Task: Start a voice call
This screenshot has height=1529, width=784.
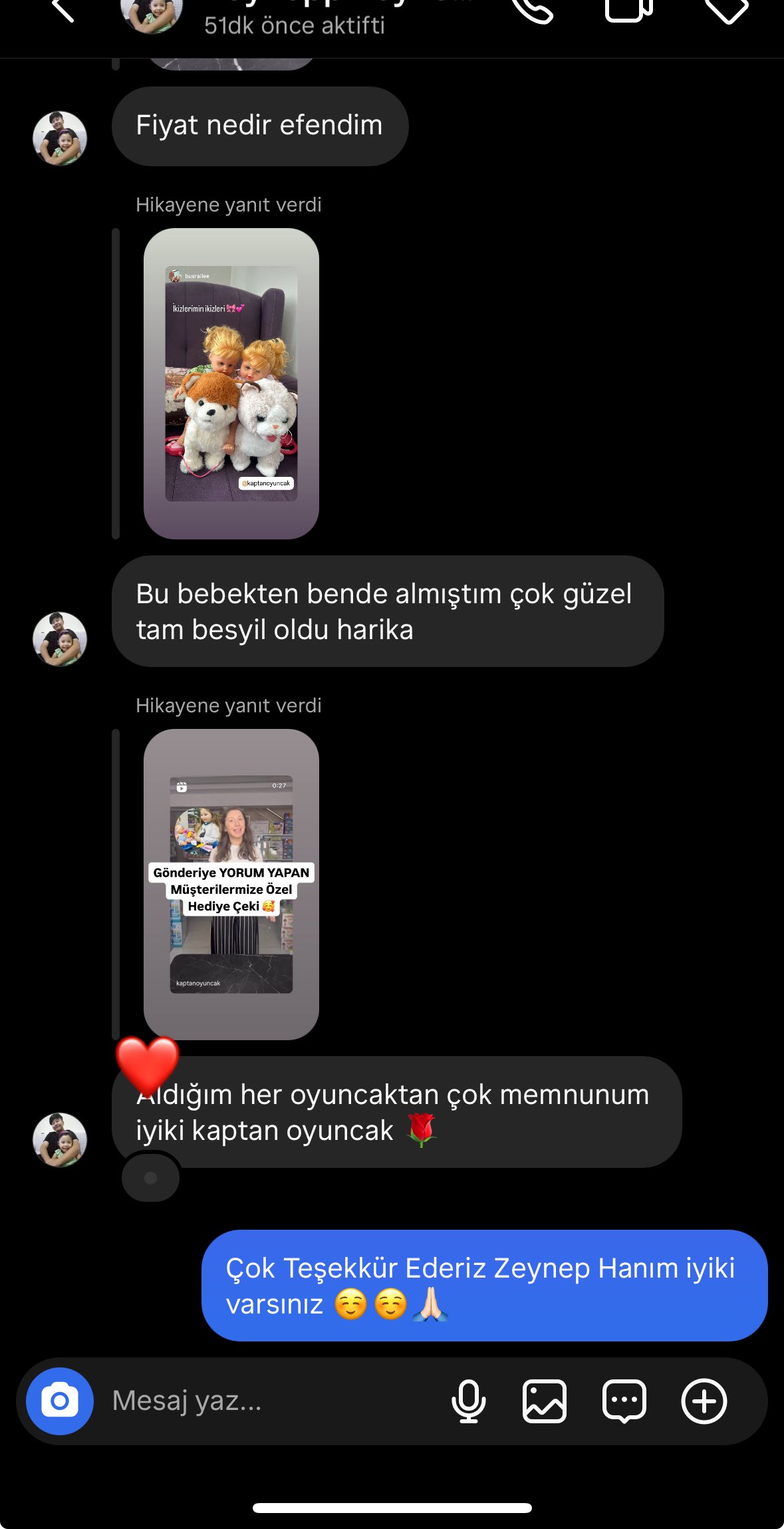Action: pyautogui.click(x=533, y=9)
